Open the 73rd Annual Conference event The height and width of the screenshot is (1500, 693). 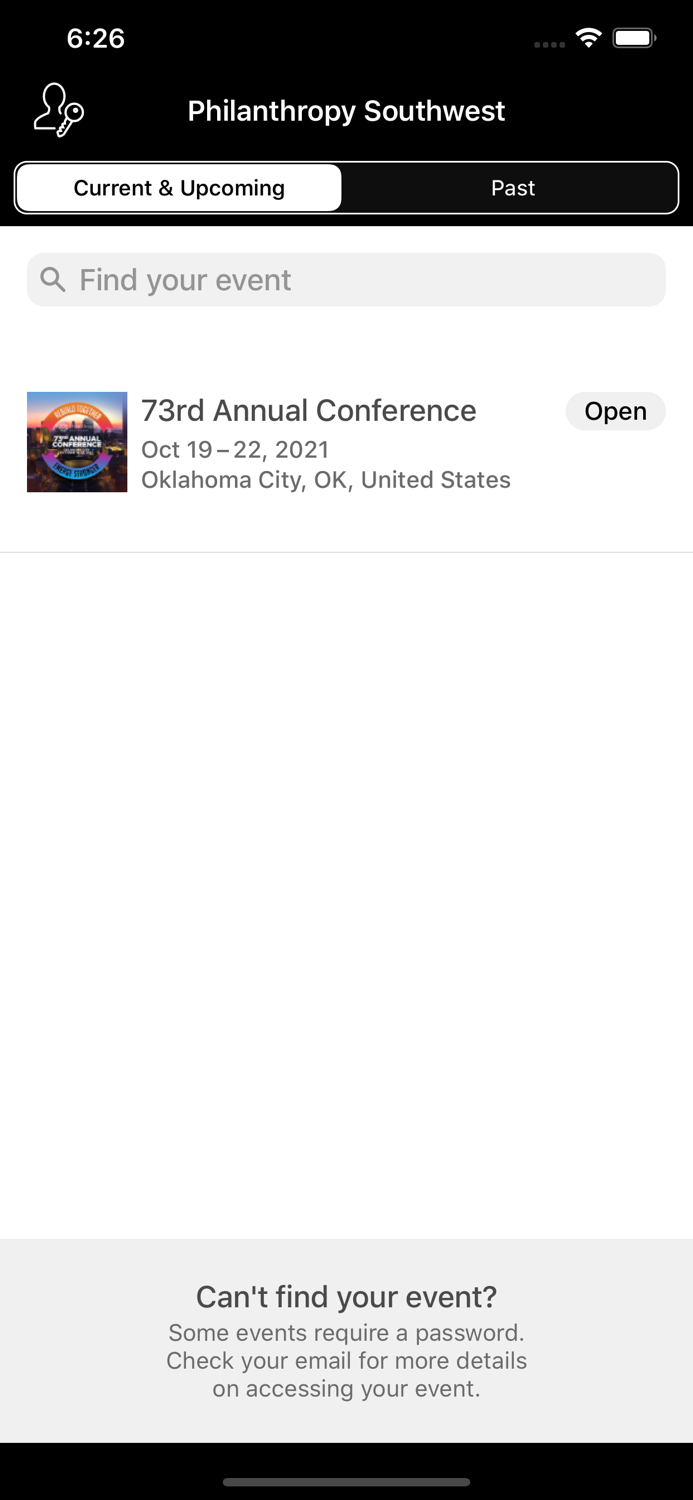pyautogui.click(x=308, y=442)
